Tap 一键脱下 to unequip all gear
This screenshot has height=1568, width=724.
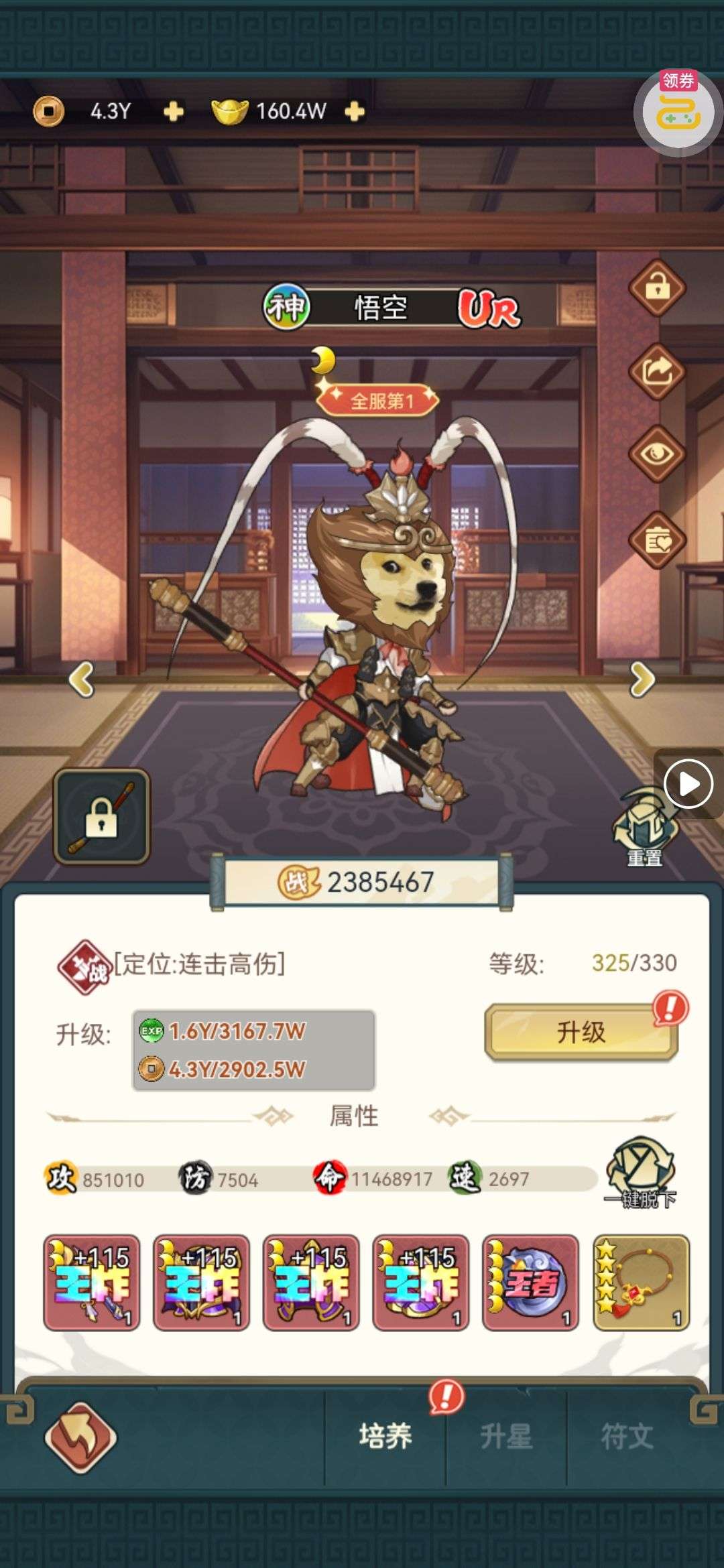tap(640, 1173)
